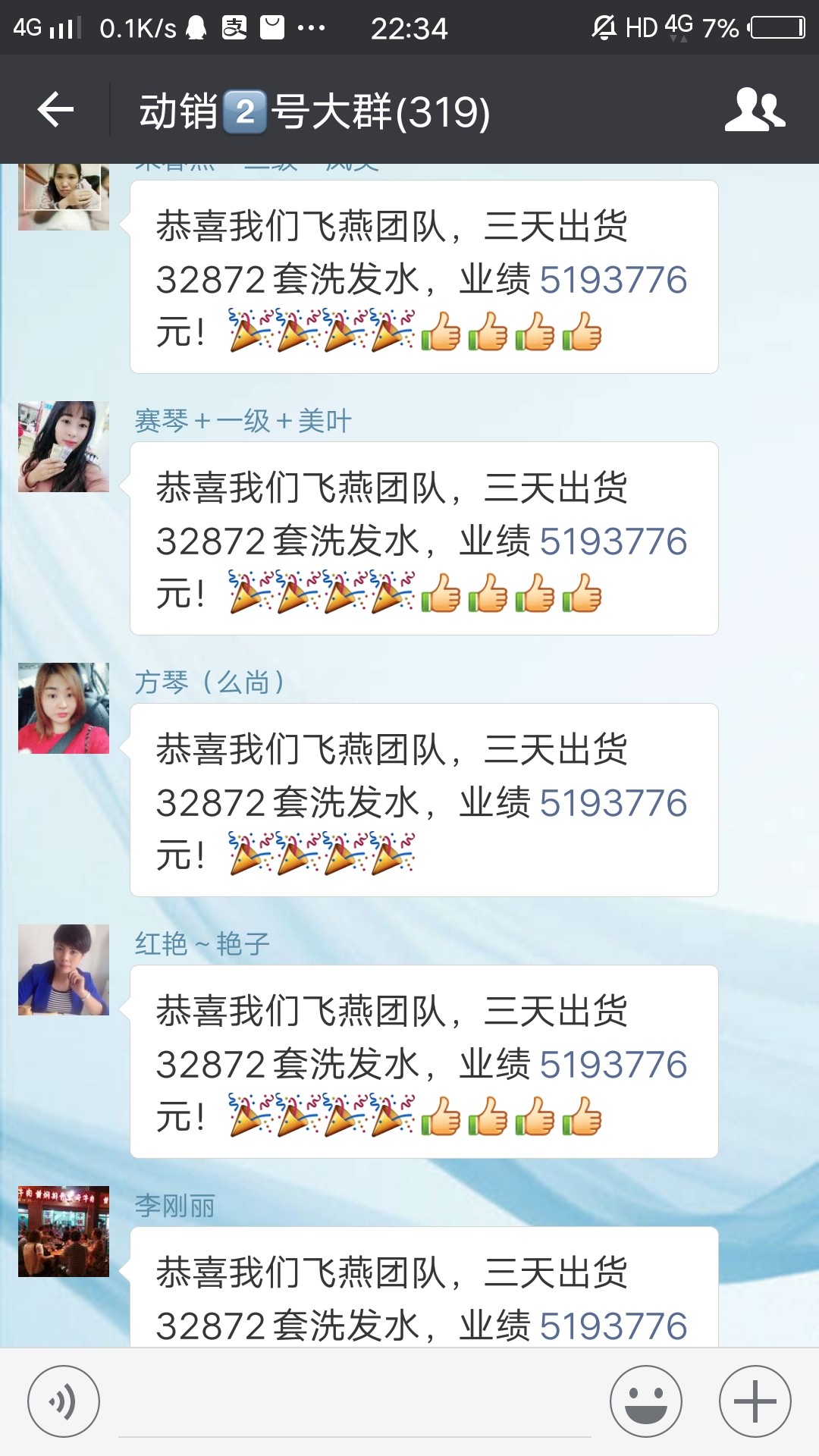Switch to voice message input
This screenshot has height=1456, width=819.
click(x=64, y=1401)
